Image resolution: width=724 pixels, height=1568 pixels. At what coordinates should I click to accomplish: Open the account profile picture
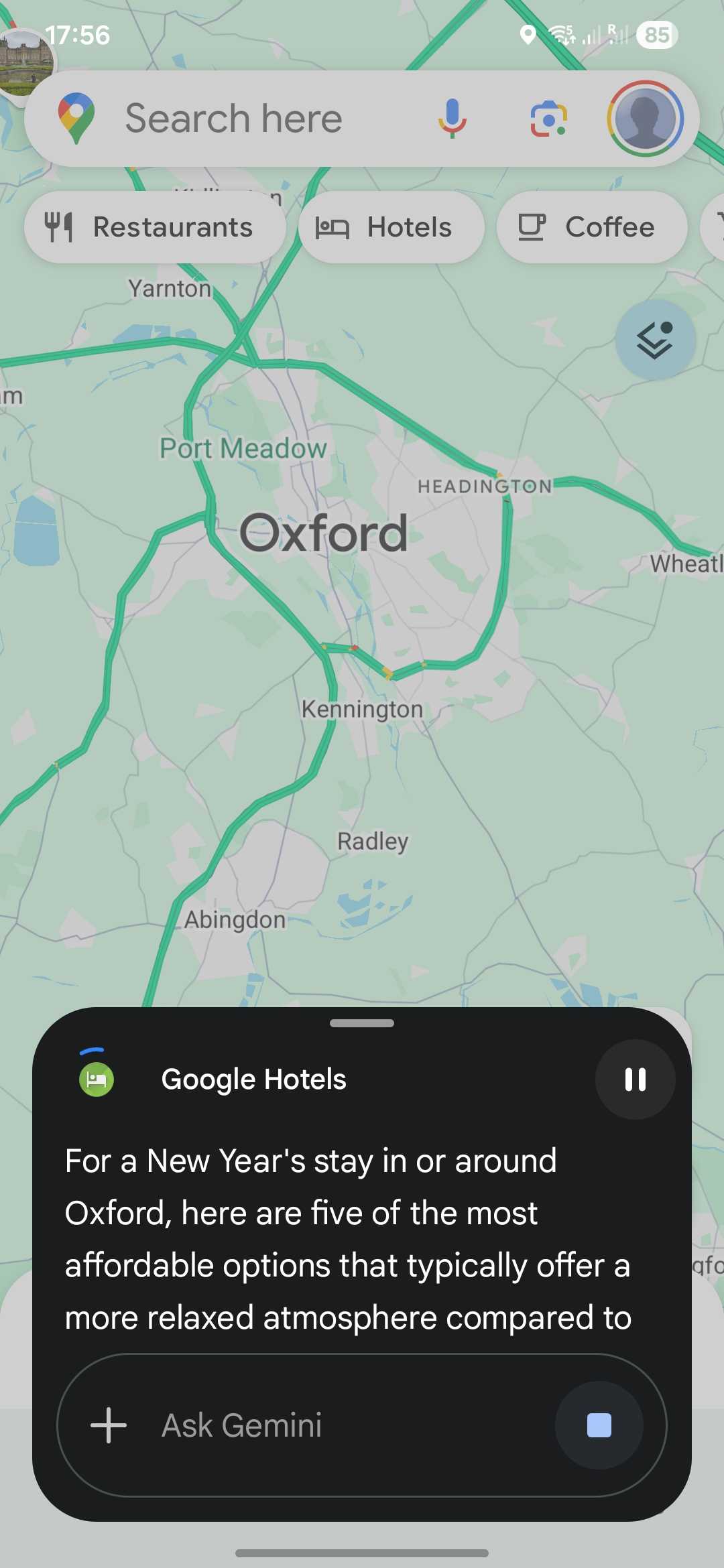645,119
